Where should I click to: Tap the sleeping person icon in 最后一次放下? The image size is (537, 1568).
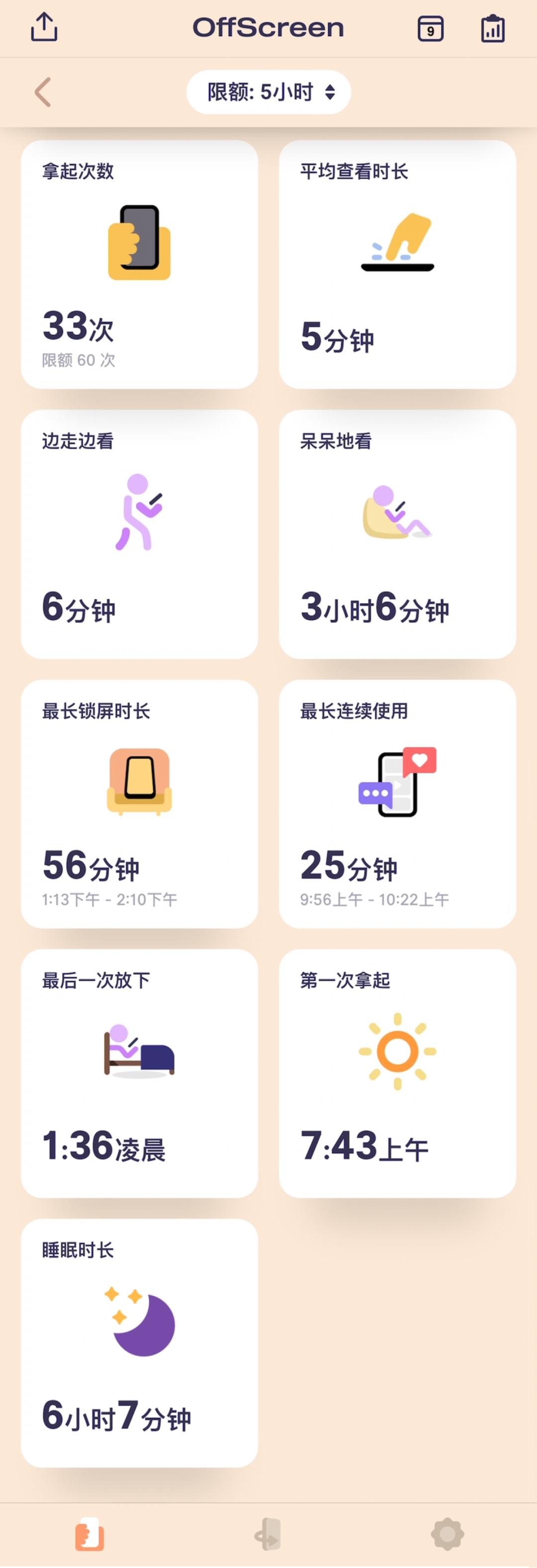pos(139,1050)
